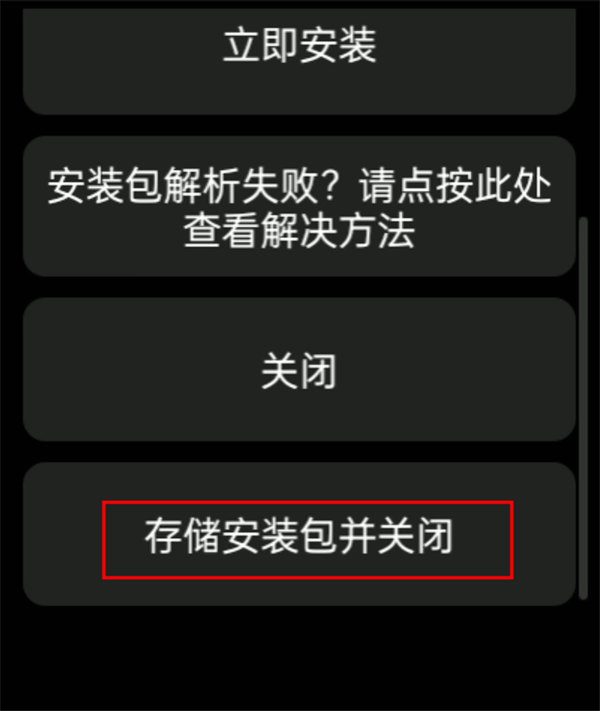600x711 pixels.
Task: Open the 安装包解析失败 solution help
Action: click(299, 208)
